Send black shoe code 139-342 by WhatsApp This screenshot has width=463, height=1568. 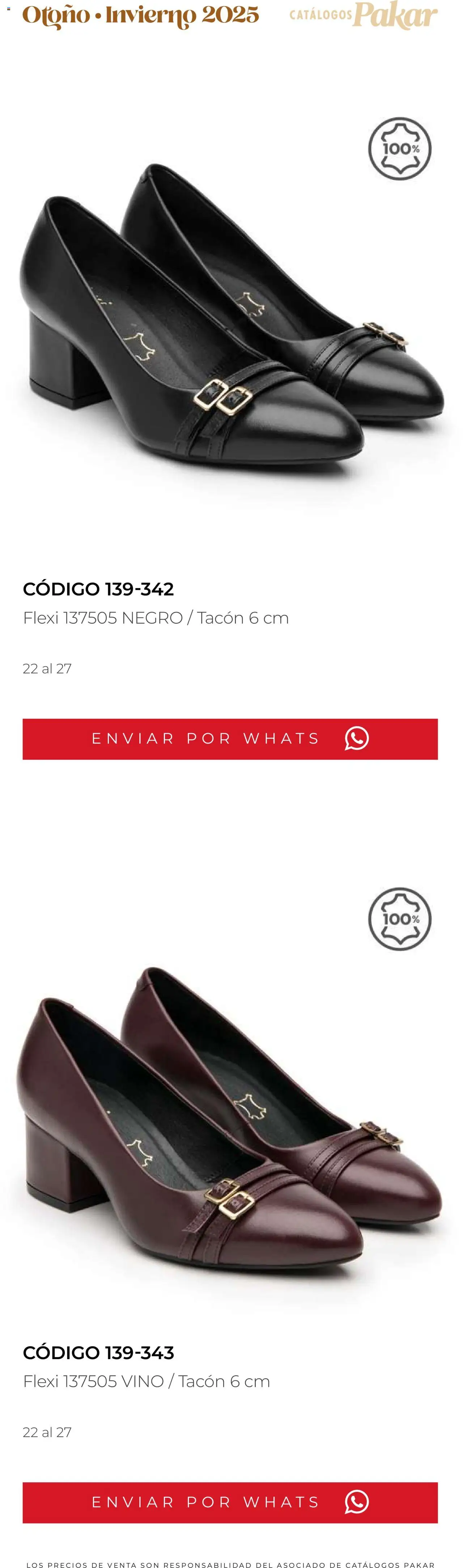(x=230, y=738)
